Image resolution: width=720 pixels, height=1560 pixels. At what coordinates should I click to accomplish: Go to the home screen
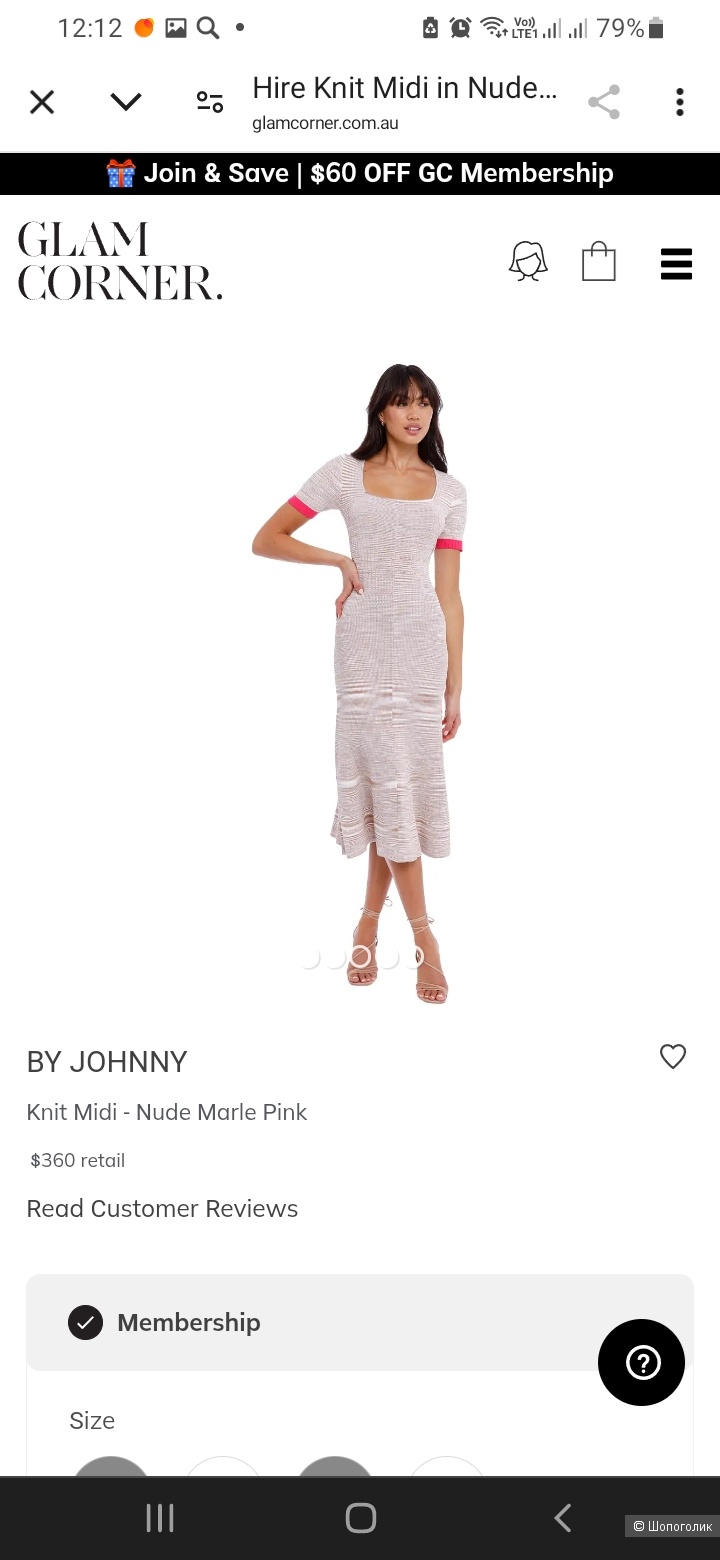pos(360,1518)
